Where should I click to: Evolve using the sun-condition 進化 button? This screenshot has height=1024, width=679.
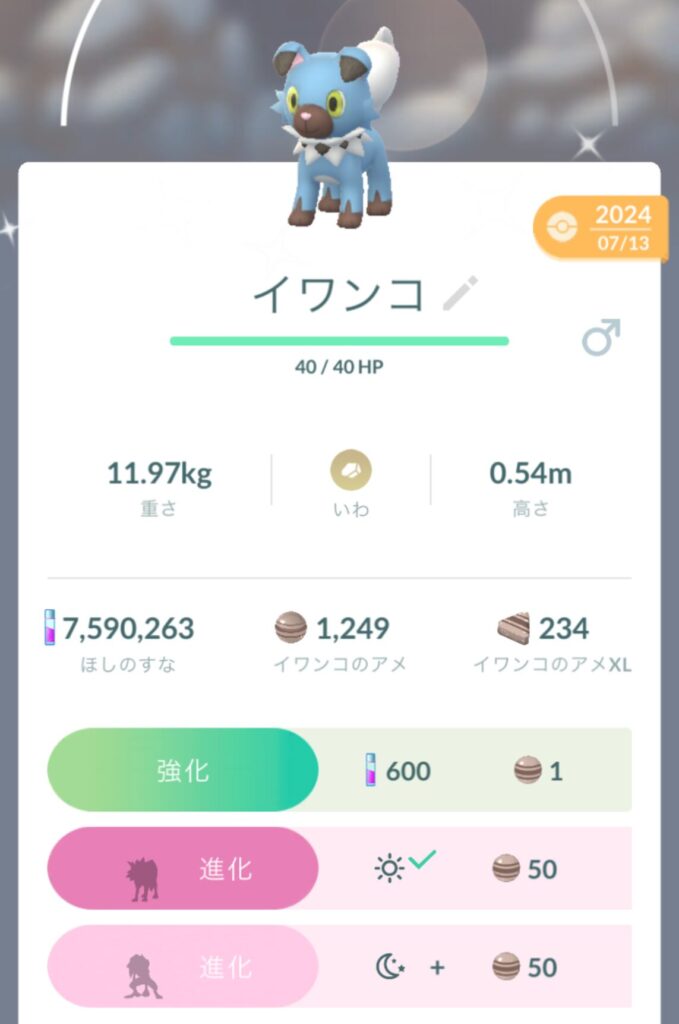pyautogui.click(x=183, y=868)
